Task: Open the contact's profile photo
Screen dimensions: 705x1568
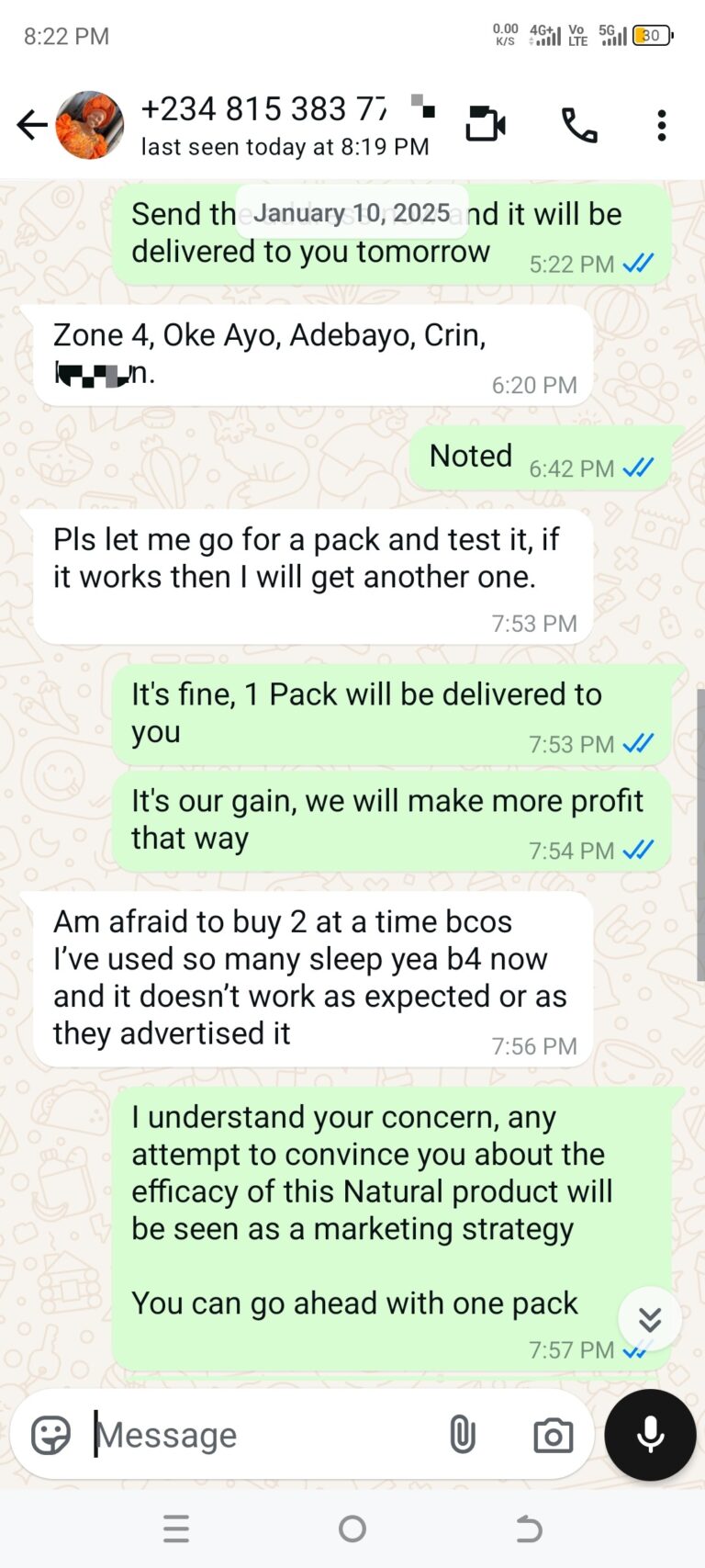Action: 90,125
